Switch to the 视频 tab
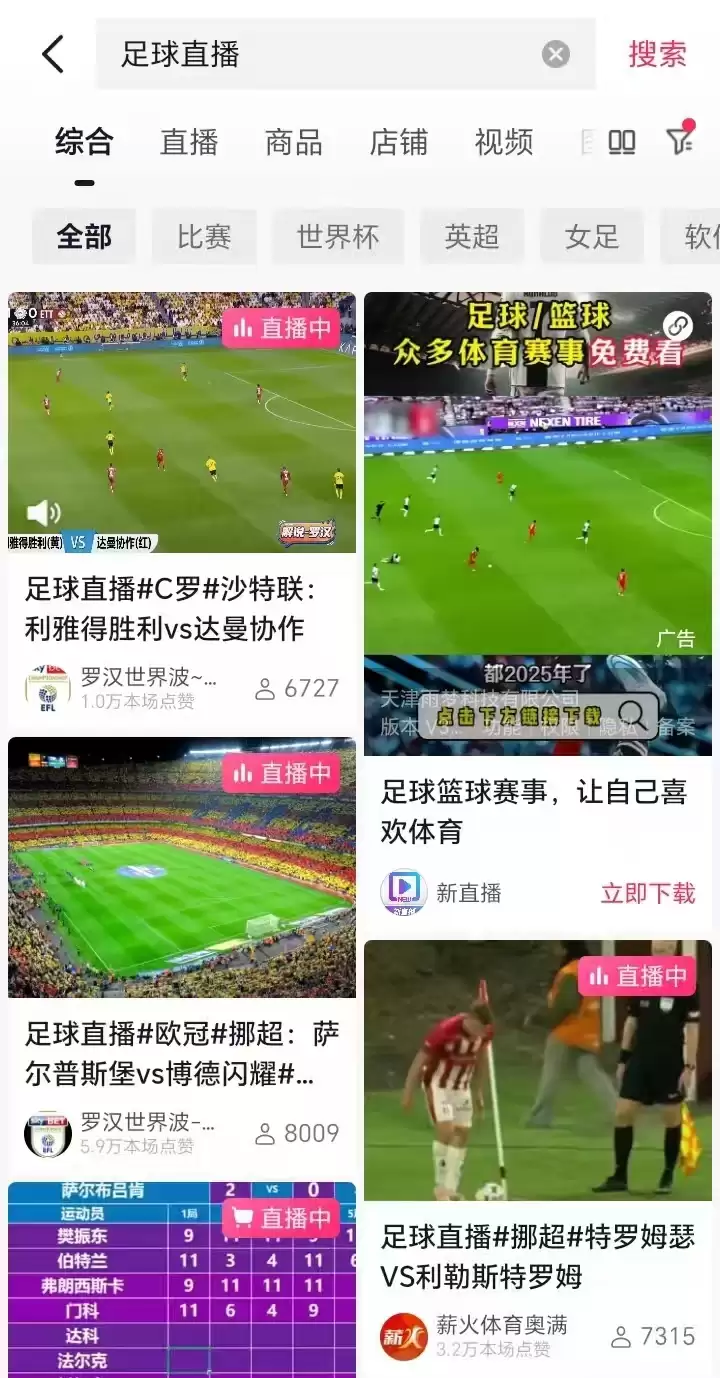Viewport: 720px width, 1378px height. (503, 142)
